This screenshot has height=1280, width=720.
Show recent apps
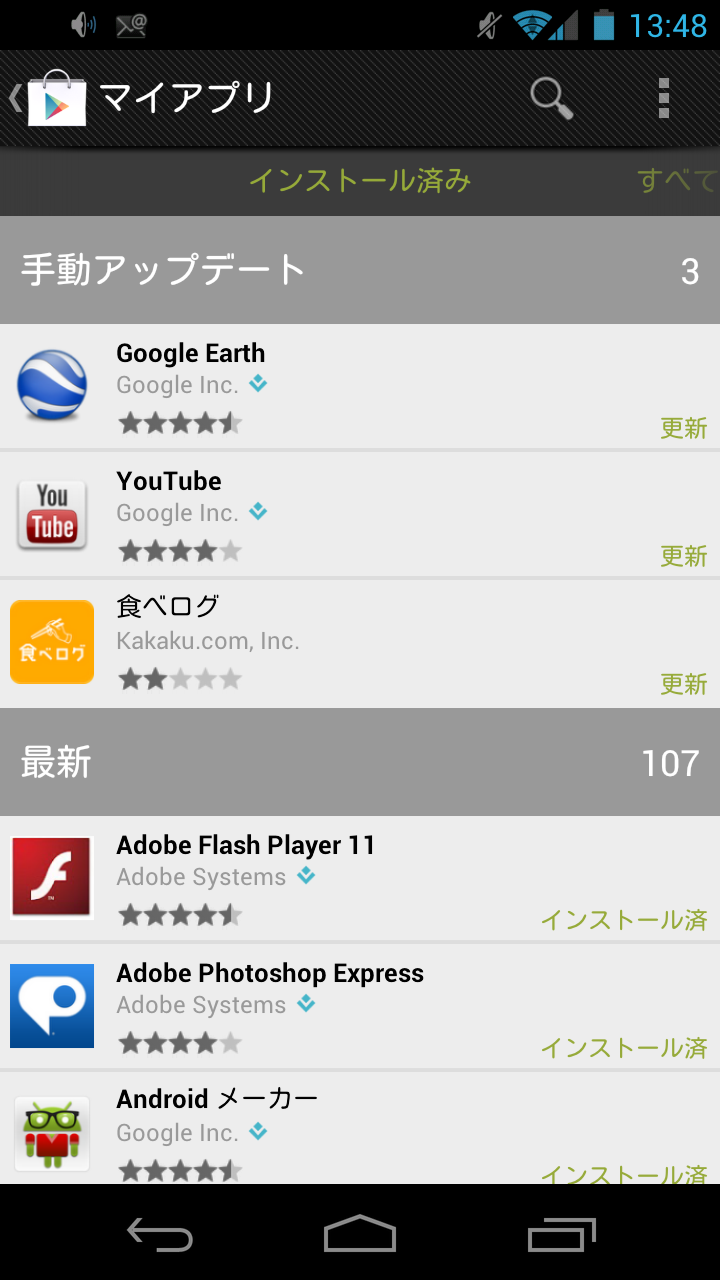(x=562, y=1234)
